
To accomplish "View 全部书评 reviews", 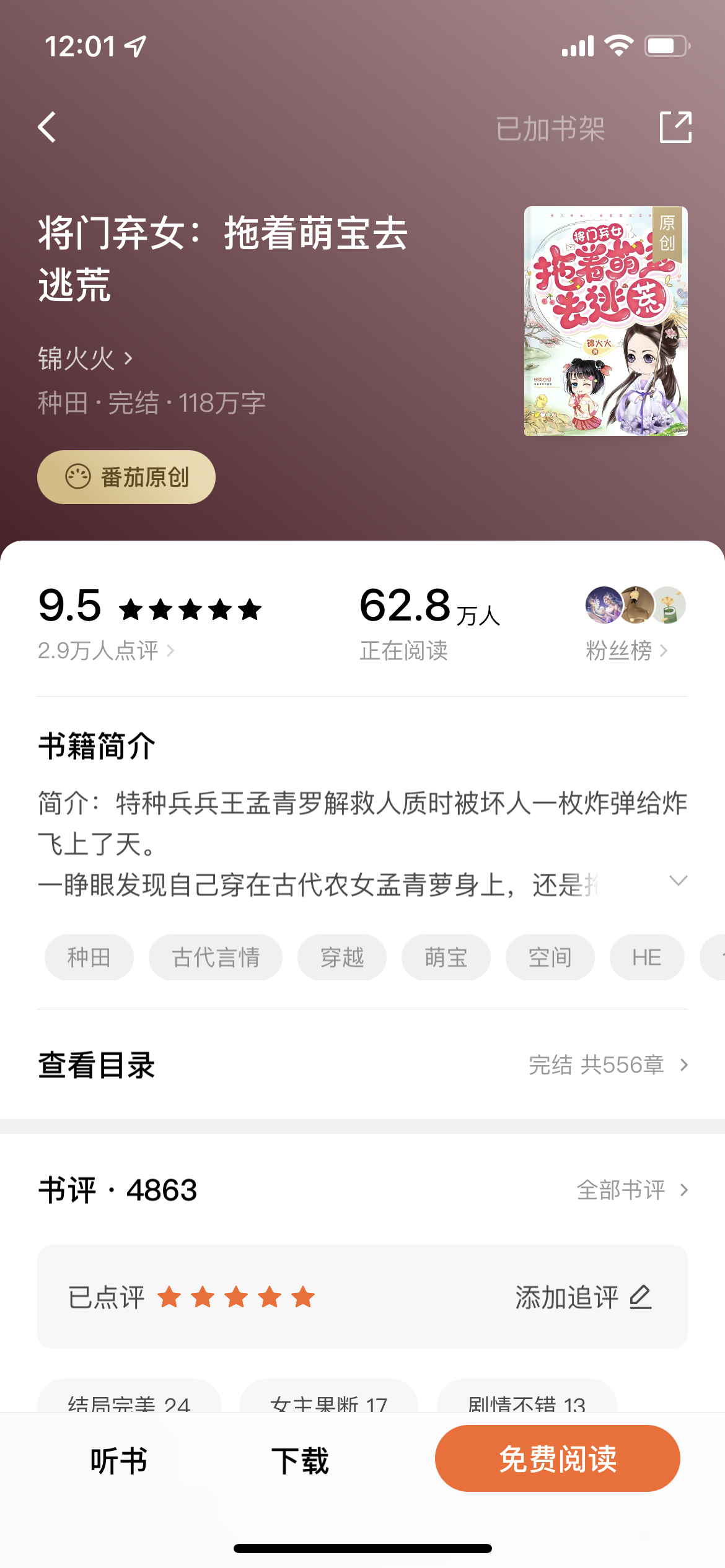I will click(631, 1190).
